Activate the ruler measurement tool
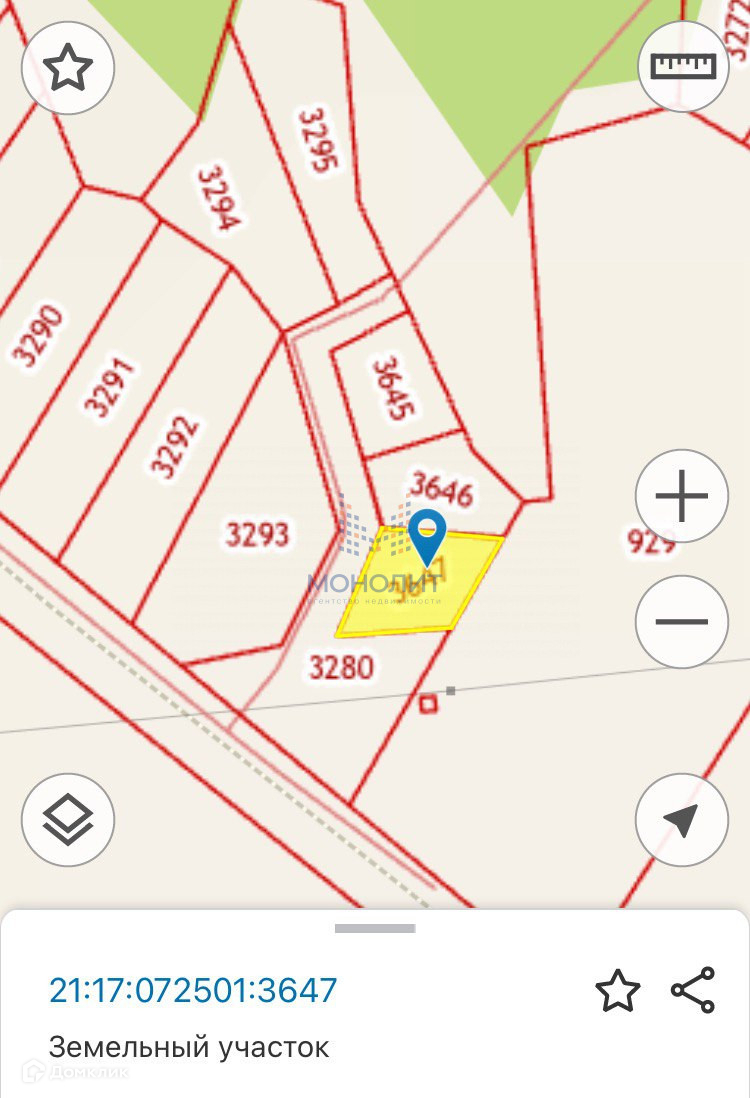750x1098 pixels. tap(684, 65)
